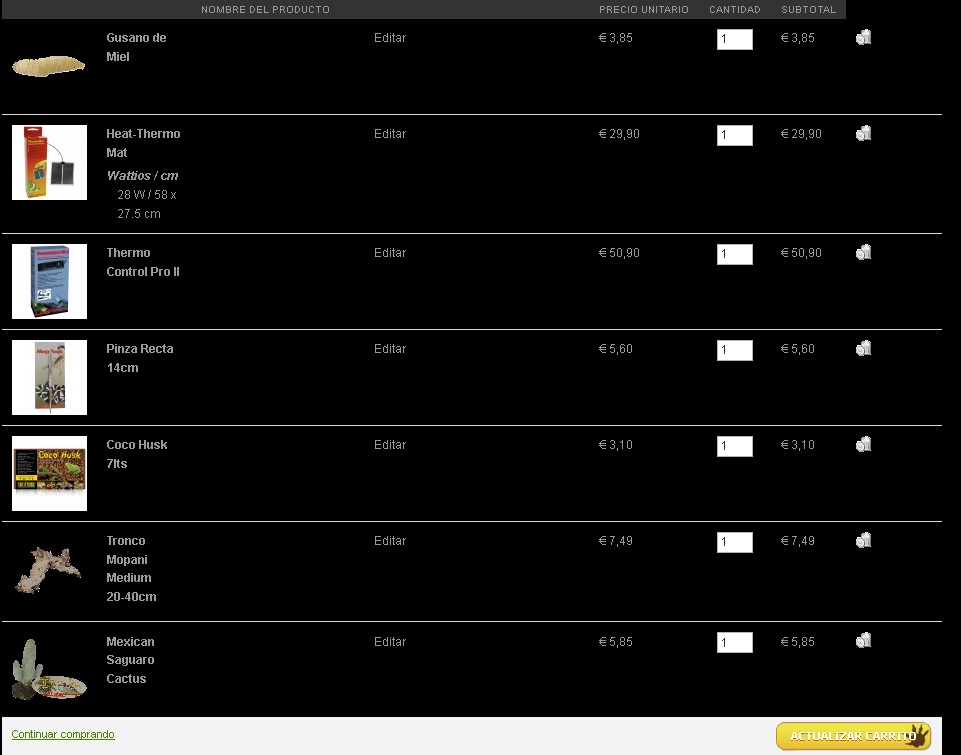Tap Editar for Coco Husk 7lts
The height and width of the screenshot is (755, 961).
(x=389, y=445)
